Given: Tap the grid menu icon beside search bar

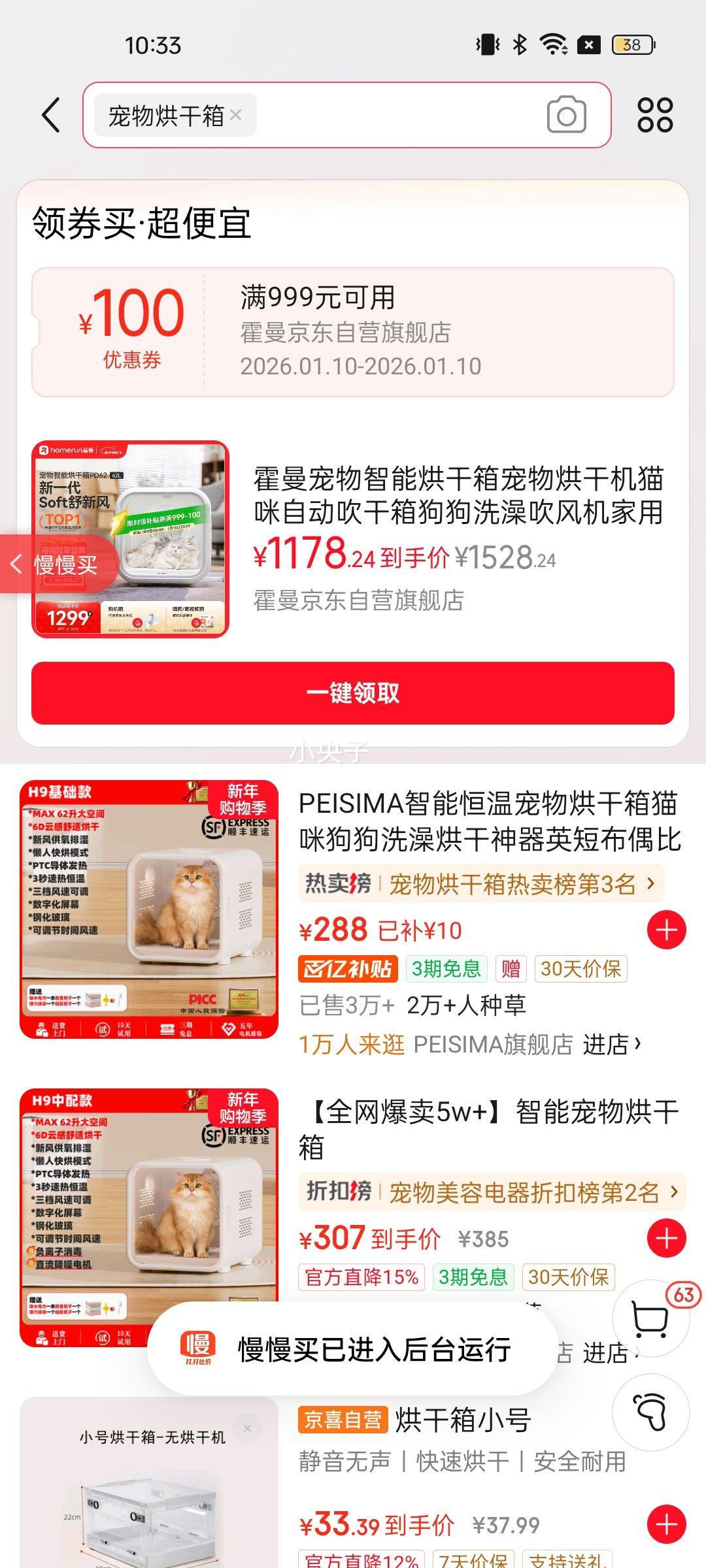Looking at the screenshot, I should pyautogui.click(x=657, y=114).
